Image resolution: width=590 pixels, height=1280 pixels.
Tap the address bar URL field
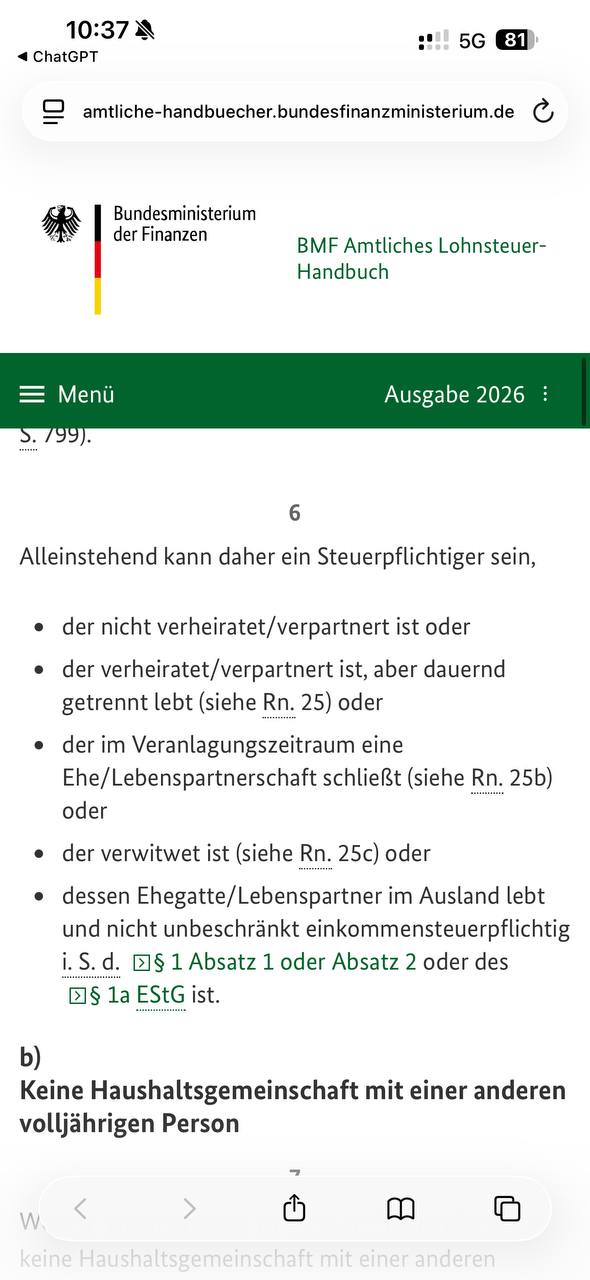pyautogui.click(x=298, y=112)
